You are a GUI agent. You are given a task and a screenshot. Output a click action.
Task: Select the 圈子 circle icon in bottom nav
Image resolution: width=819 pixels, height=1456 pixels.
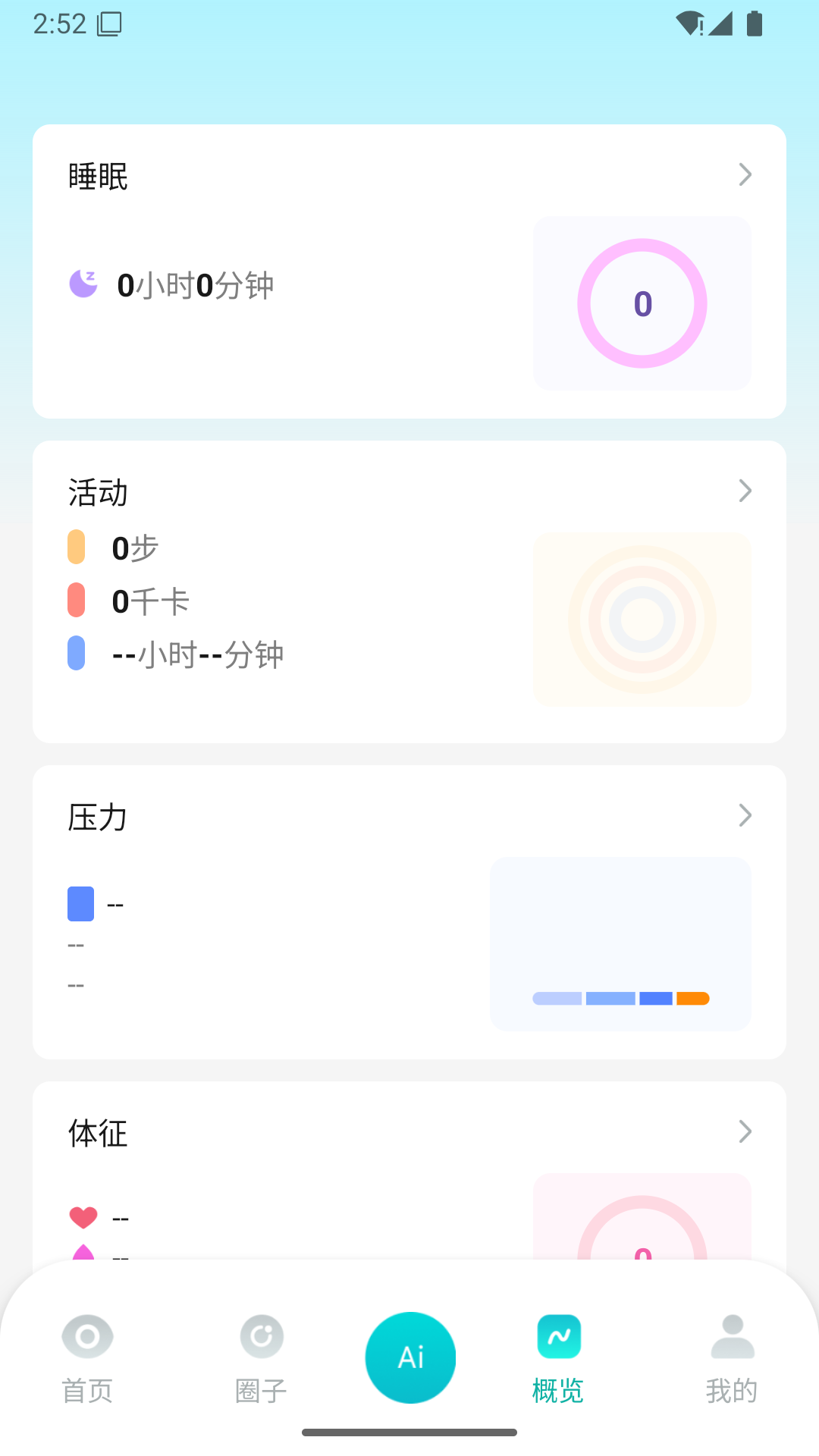(261, 1335)
